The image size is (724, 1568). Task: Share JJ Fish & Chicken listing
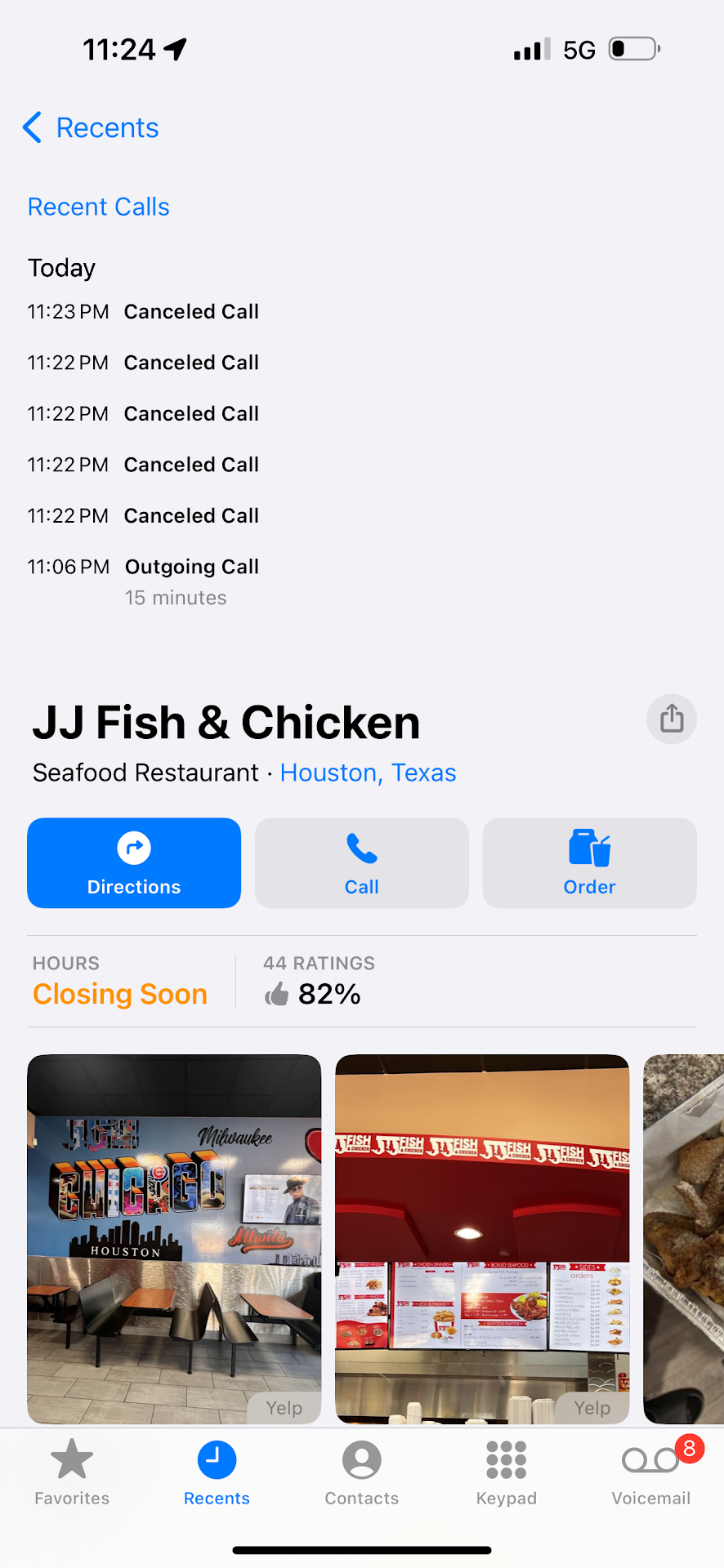[x=671, y=719]
